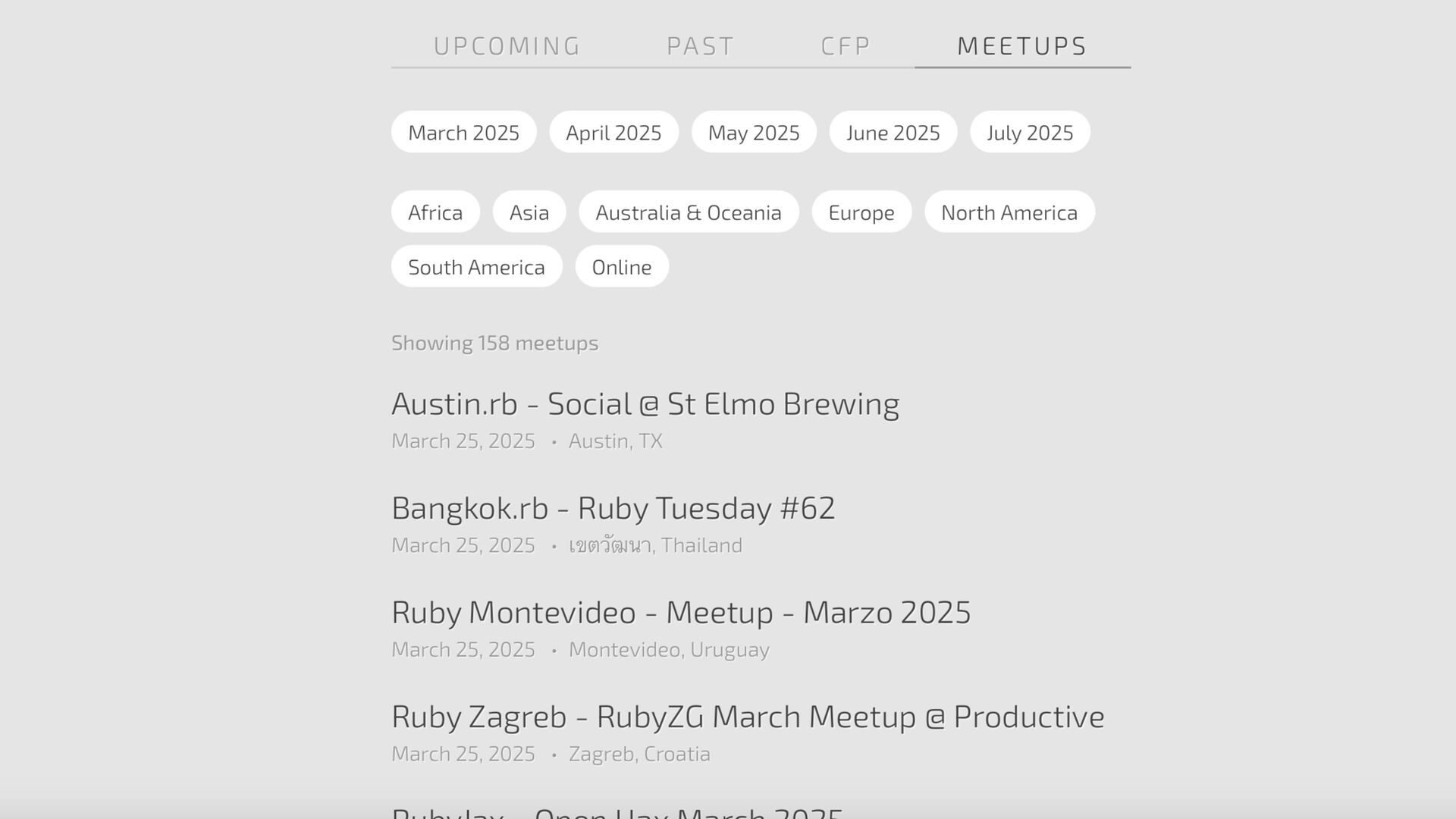Image resolution: width=1456 pixels, height=819 pixels.
Task: Choose the North America filter
Action: [x=1009, y=212]
